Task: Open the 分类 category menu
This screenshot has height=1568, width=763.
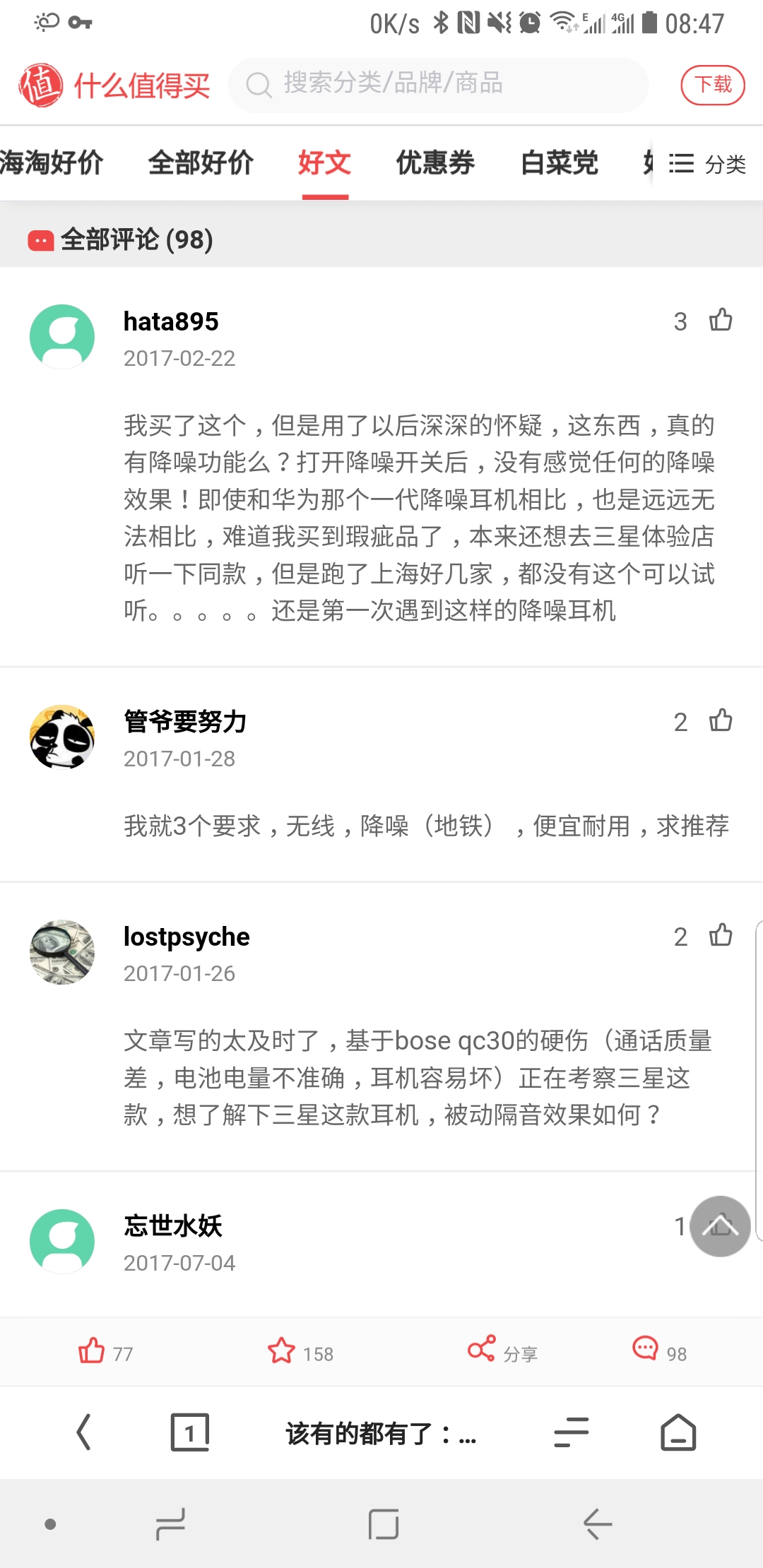Action: (708, 165)
